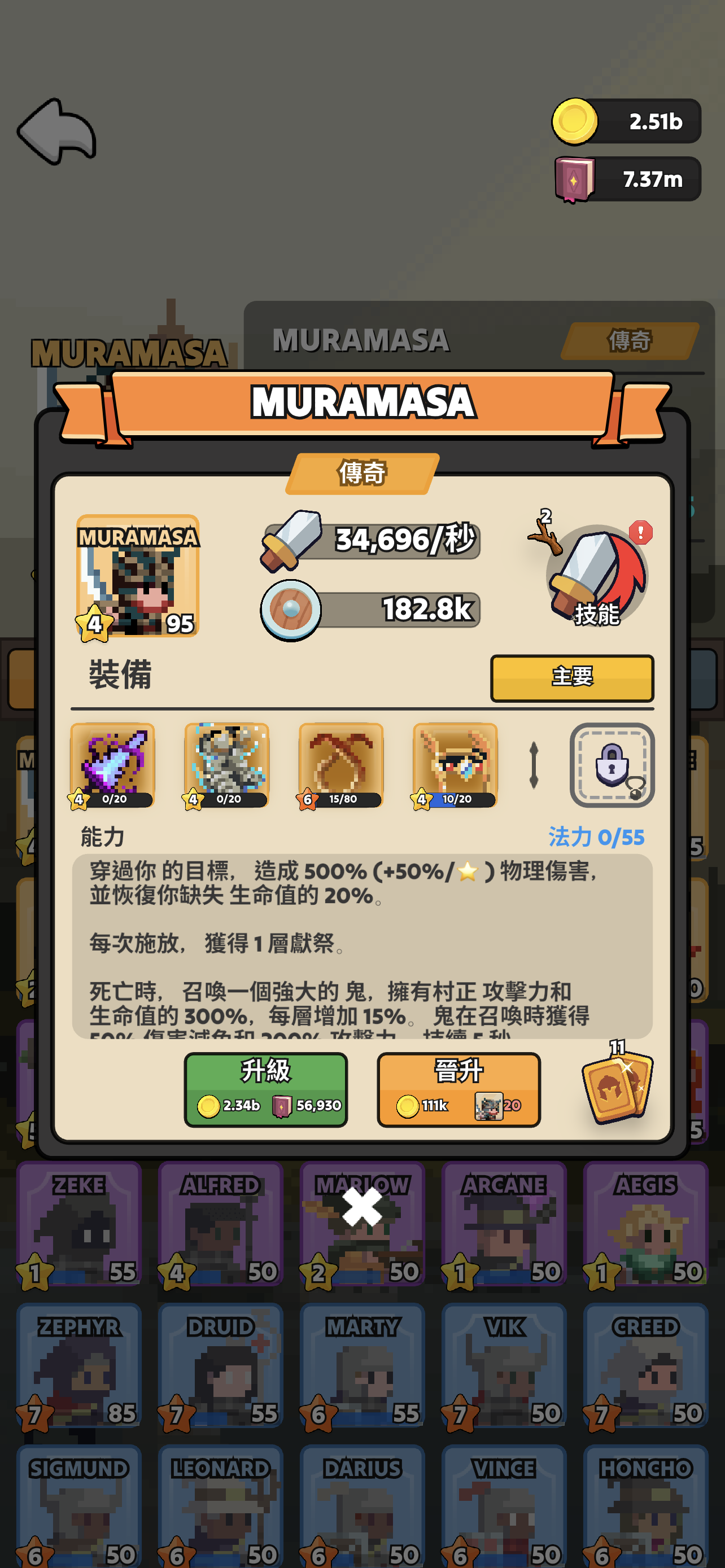This screenshot has height=1568, width=725.
Task: Tap the 升級 upgrade button
Action: click(x=265, y=1089)
